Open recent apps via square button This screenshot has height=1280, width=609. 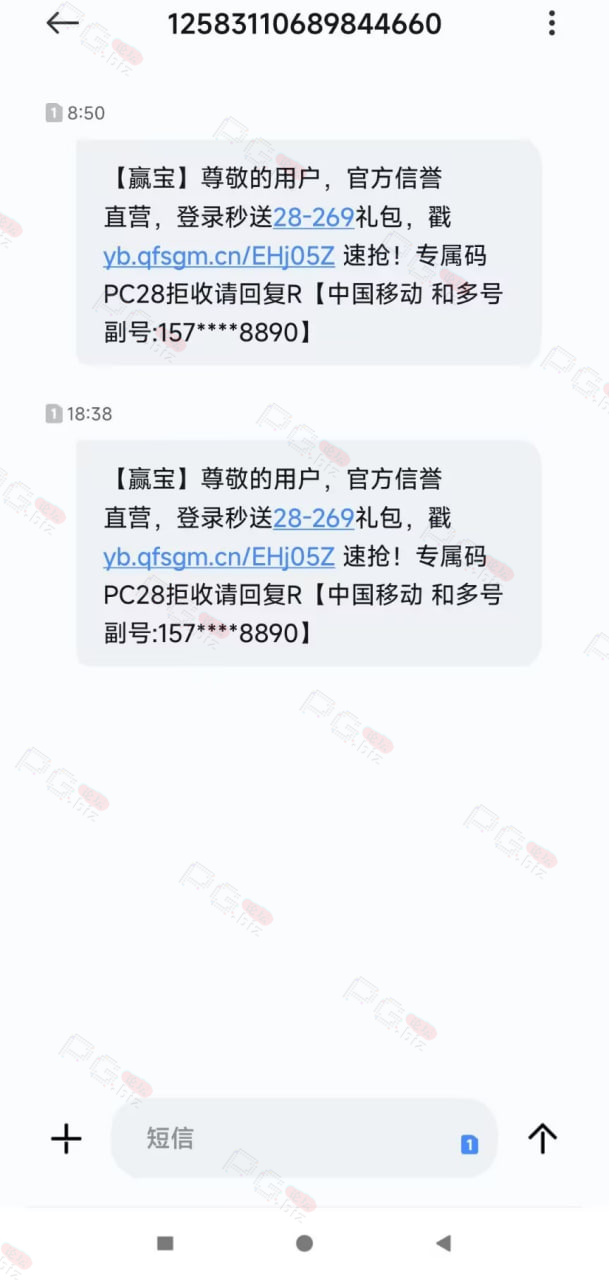point(165,1243)
